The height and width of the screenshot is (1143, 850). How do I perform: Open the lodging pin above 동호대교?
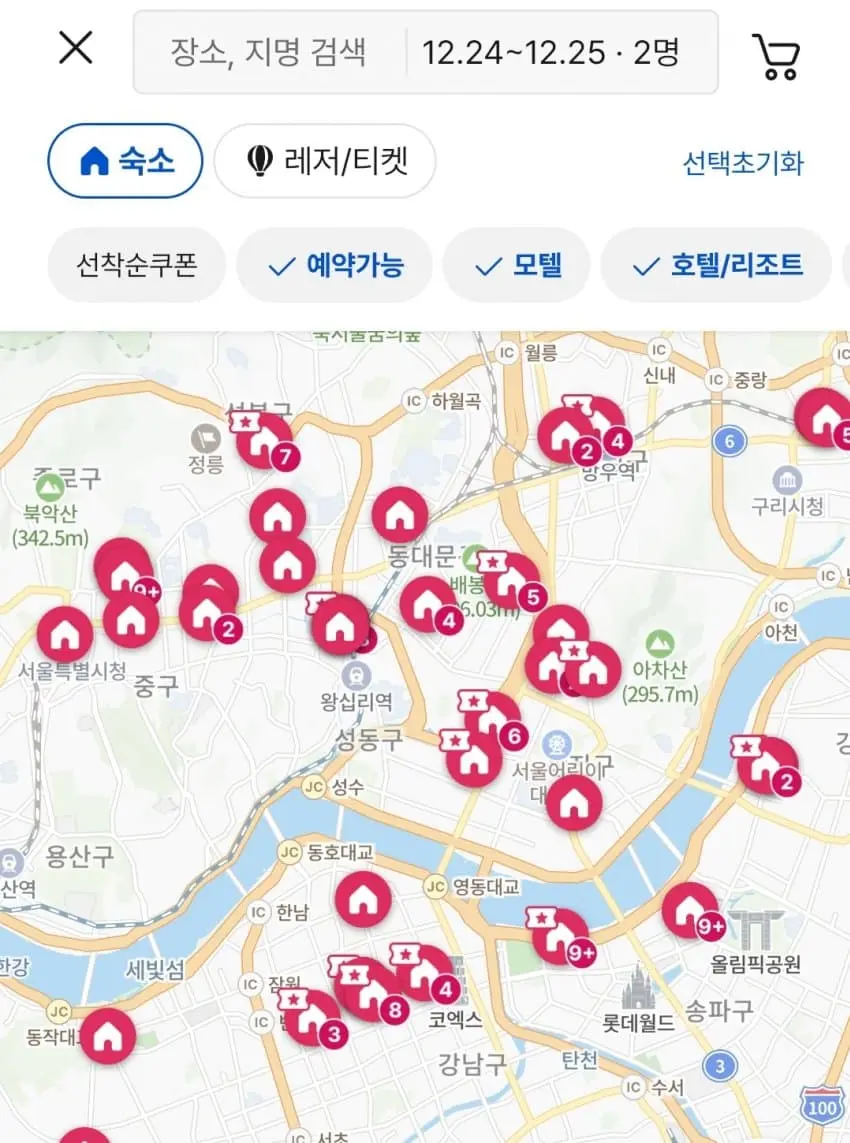point(362,899)
